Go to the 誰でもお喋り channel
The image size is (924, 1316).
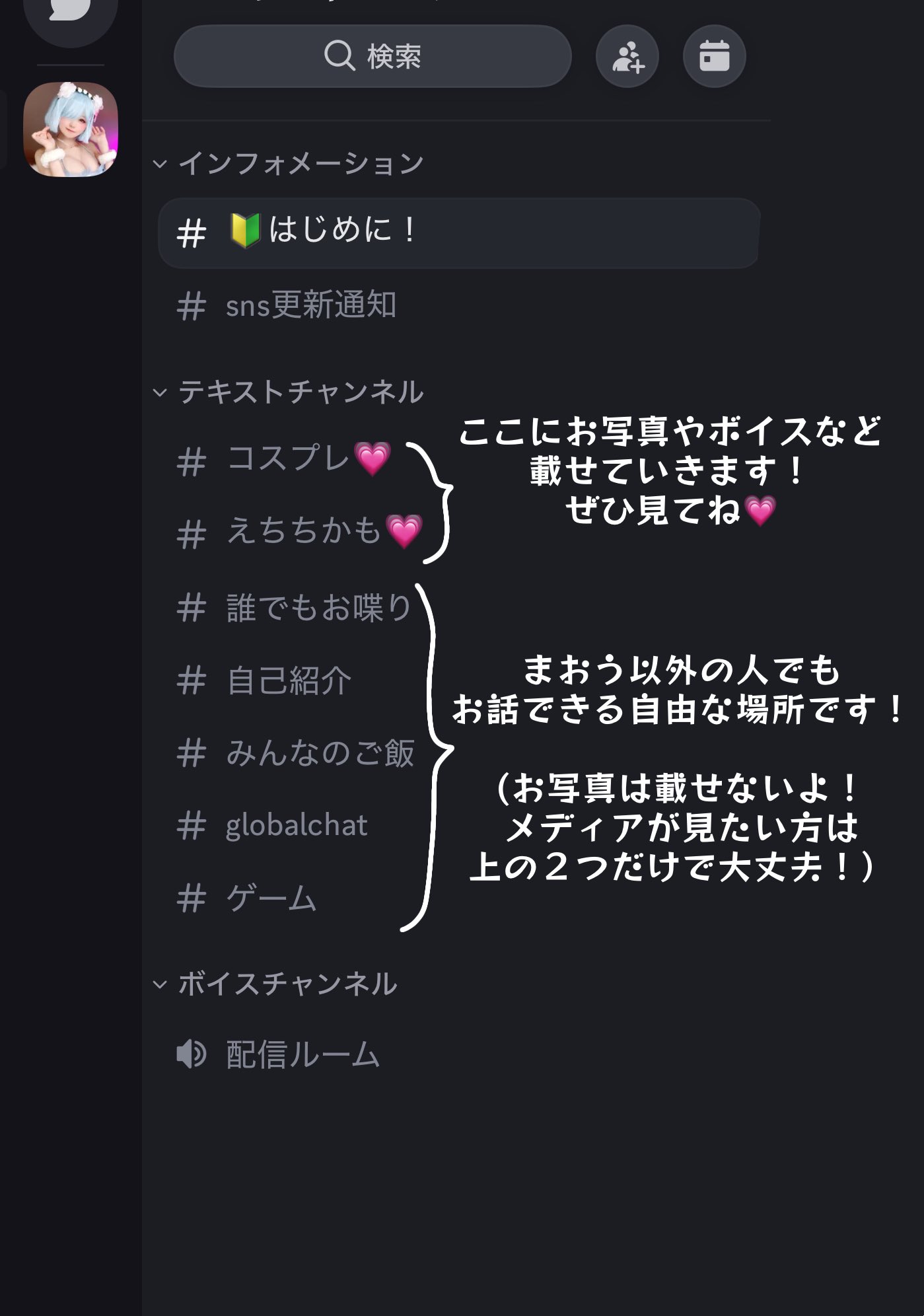[x=317, y=608]
